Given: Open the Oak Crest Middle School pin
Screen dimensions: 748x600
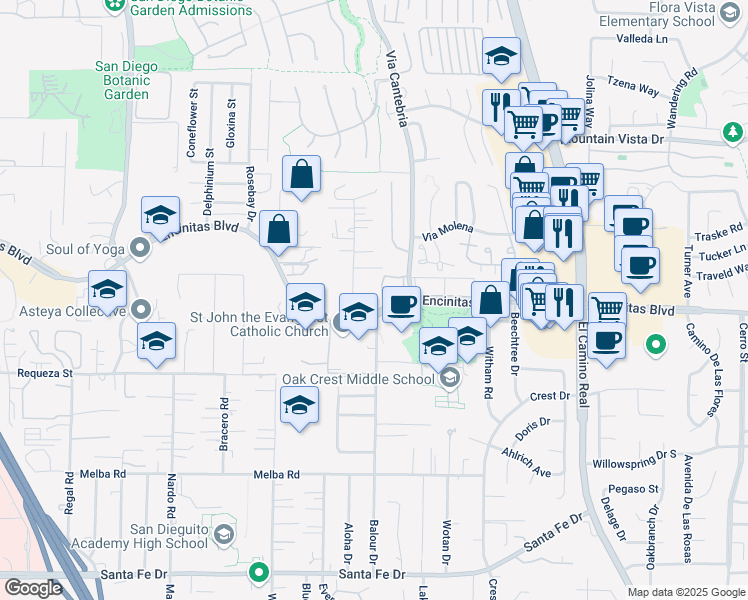Looking at the screenshot, I should pos(450,379).
